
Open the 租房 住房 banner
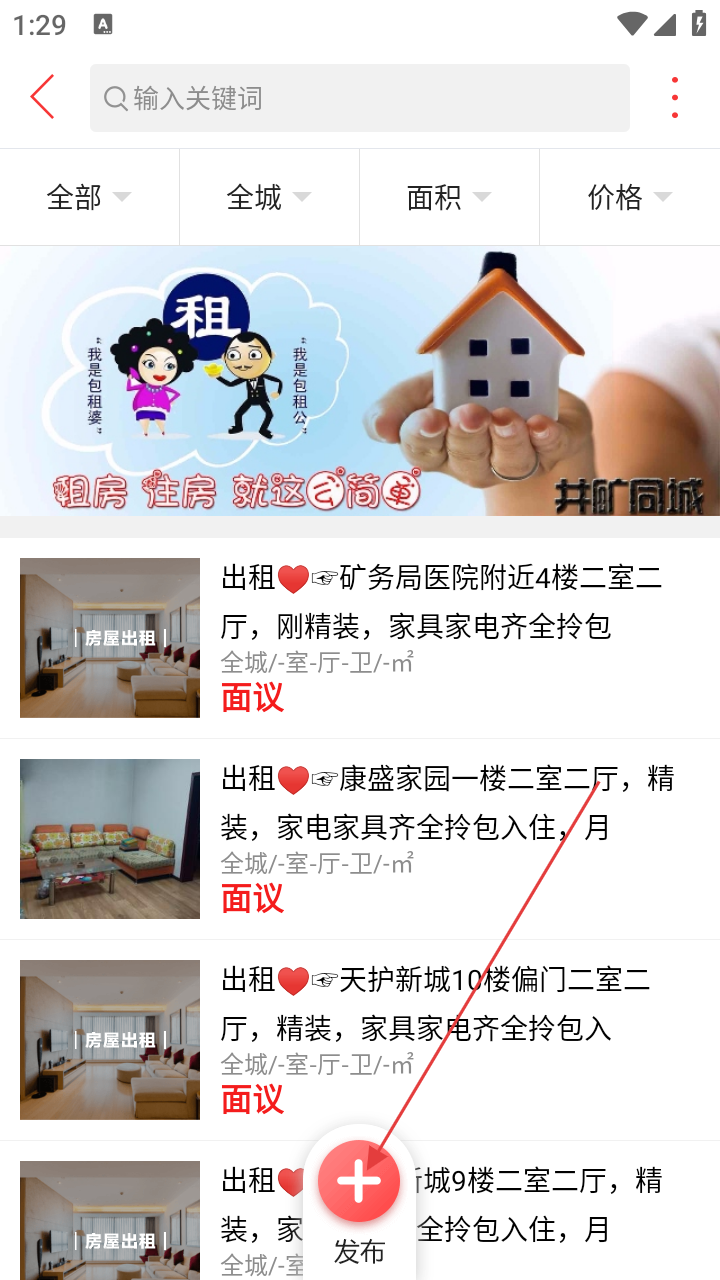360,381
